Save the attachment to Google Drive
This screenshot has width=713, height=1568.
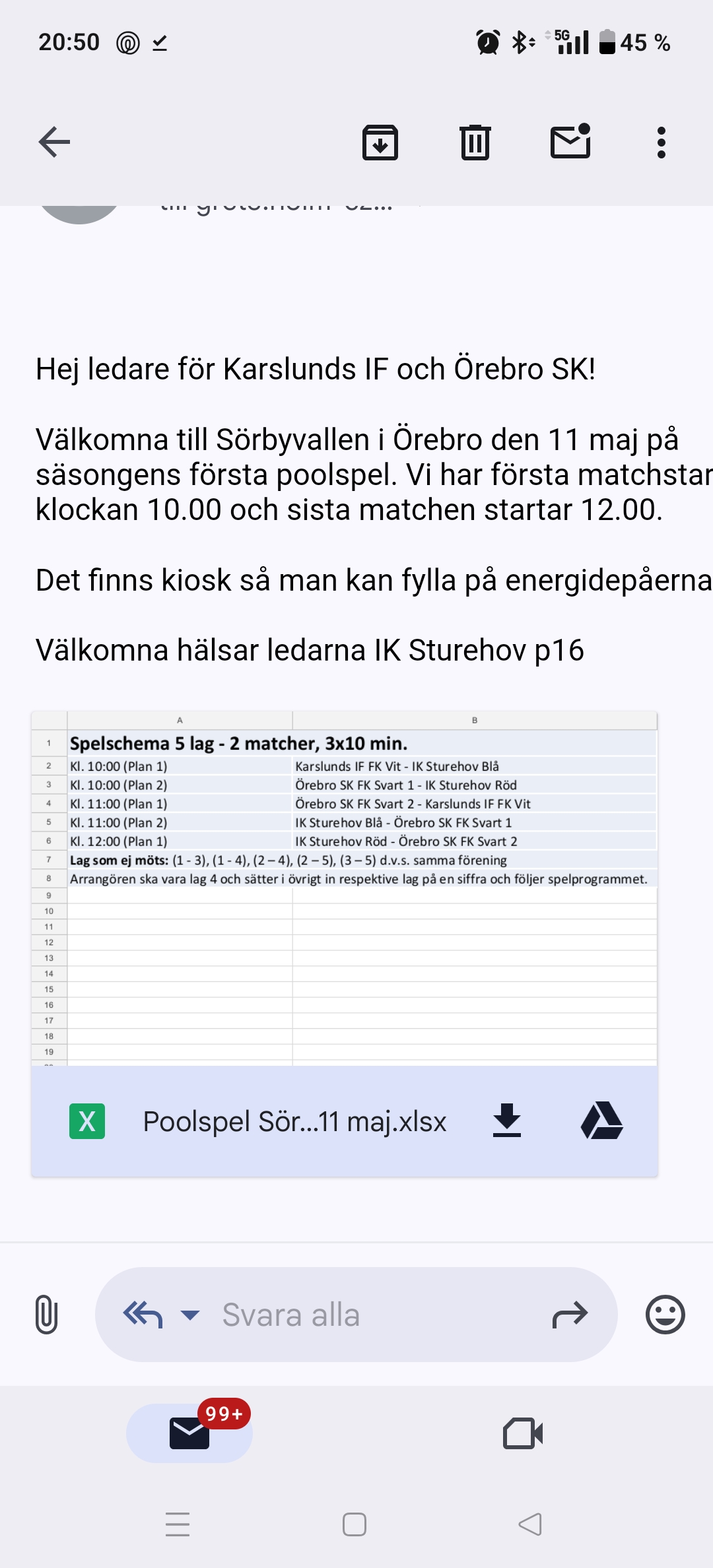pos(601,1121)
